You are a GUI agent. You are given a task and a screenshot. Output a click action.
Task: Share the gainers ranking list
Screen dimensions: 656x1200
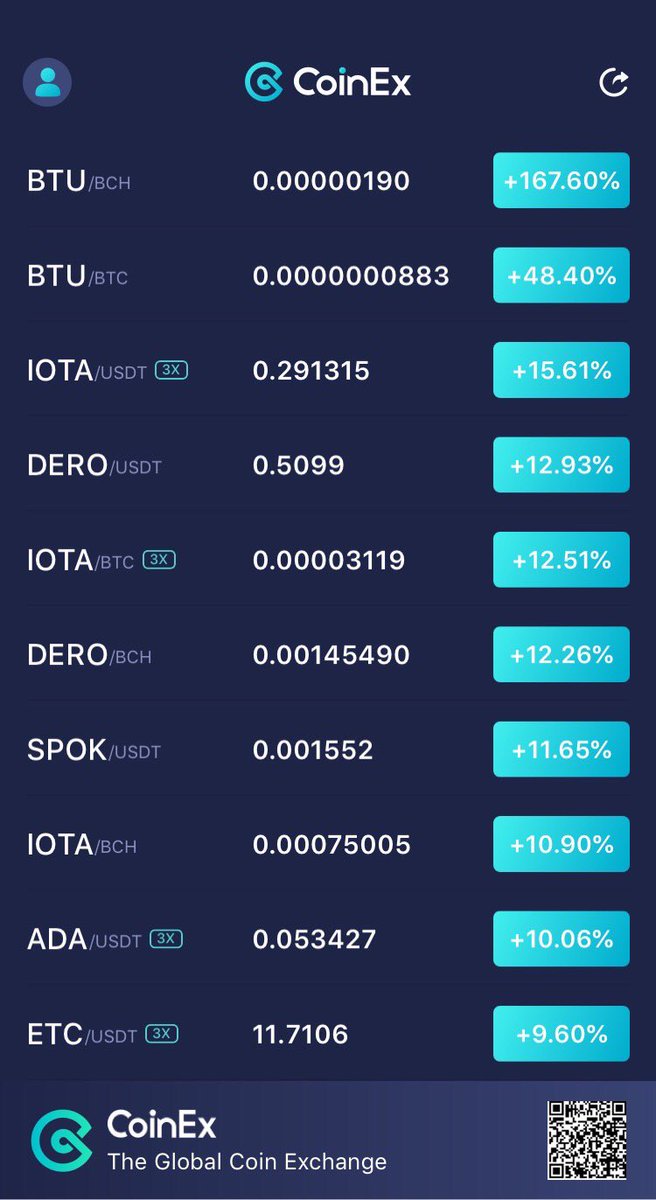coord(613,83)
